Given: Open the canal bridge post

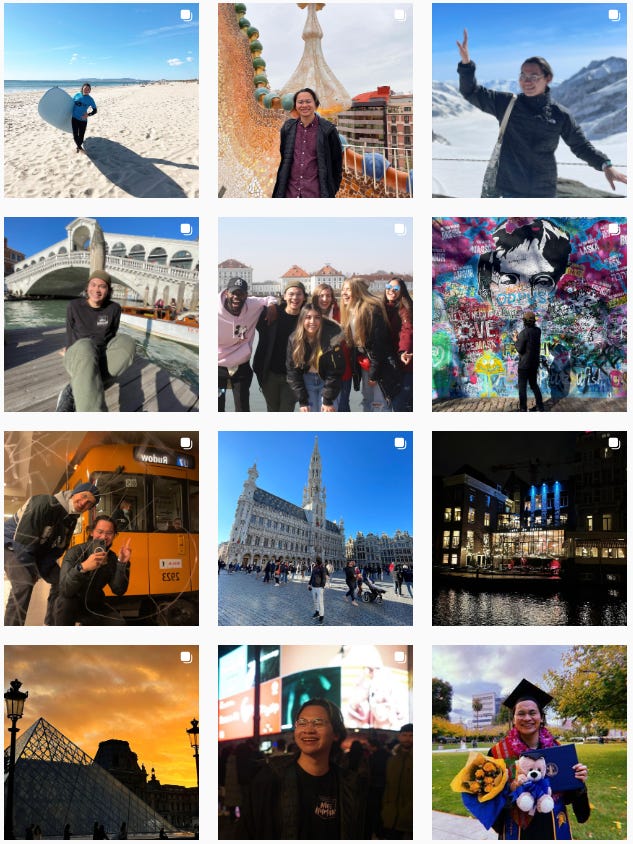Looking at the screenshot, I should coord(101,314).
